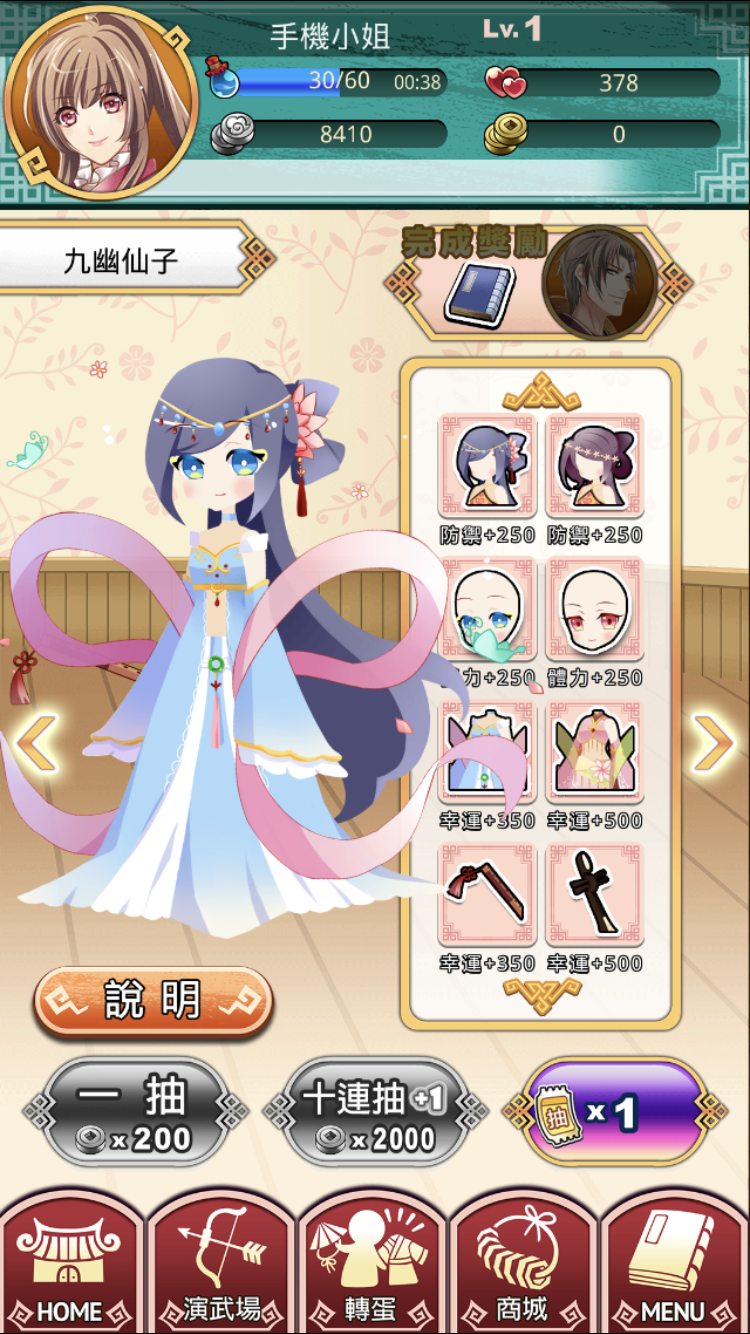
Task: Open the 說明 explanation button
Action: click(x=153, y=1000)
